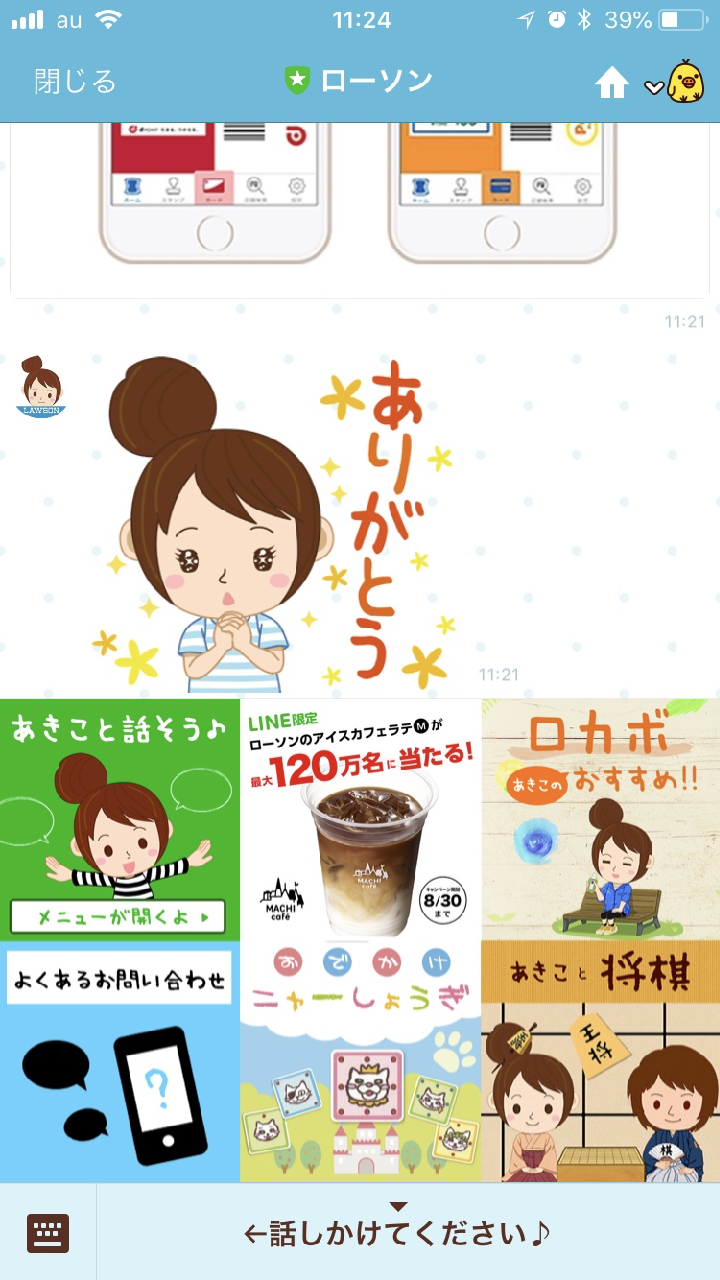The image size is (720, 1280).
Task: Open Akiko's Lawson profile avatar
Action: (41, 386)
